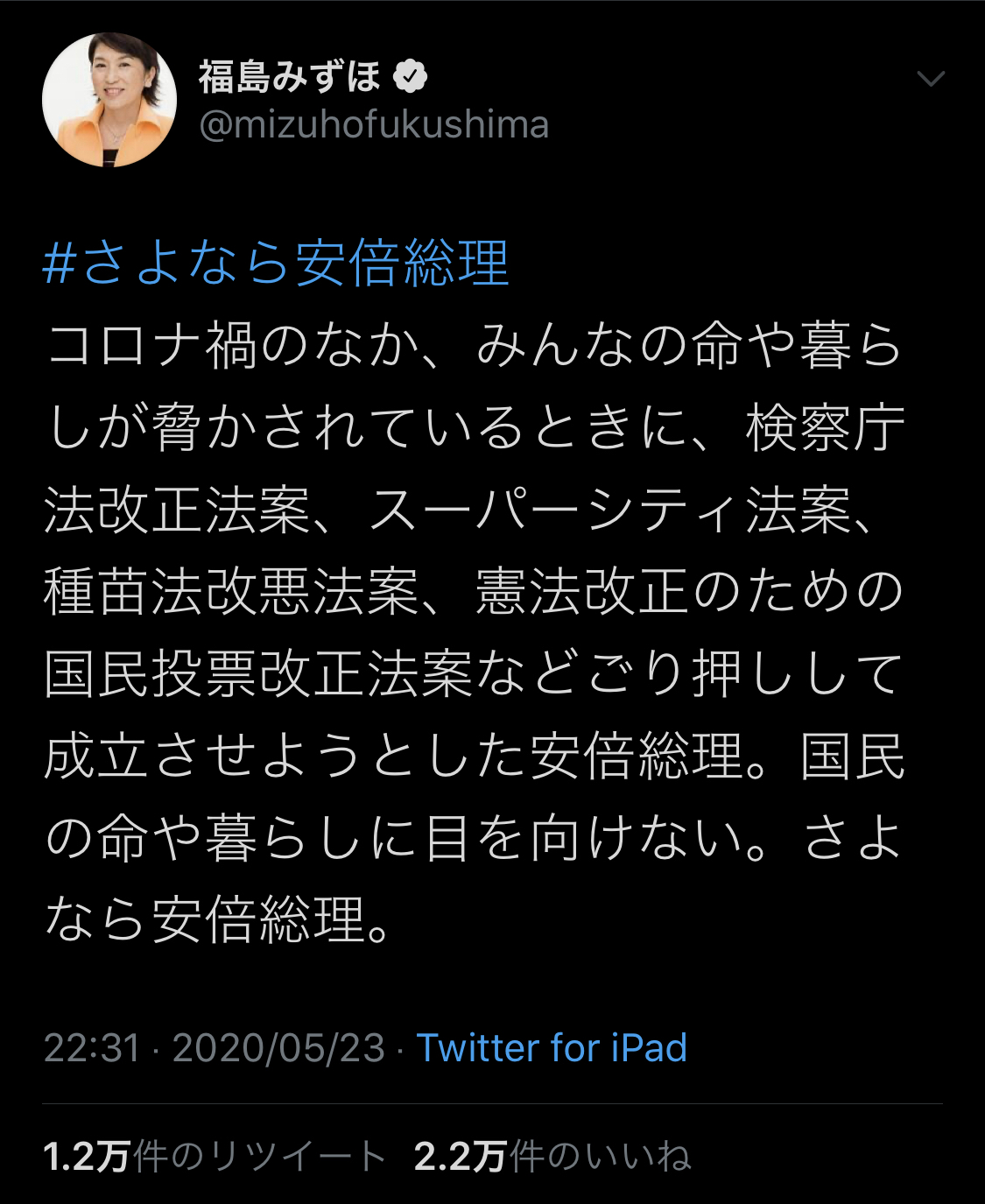Open 福島みずほ's profile picture
The height and width of the screenshot is (1204, 985).
[109, 100]
